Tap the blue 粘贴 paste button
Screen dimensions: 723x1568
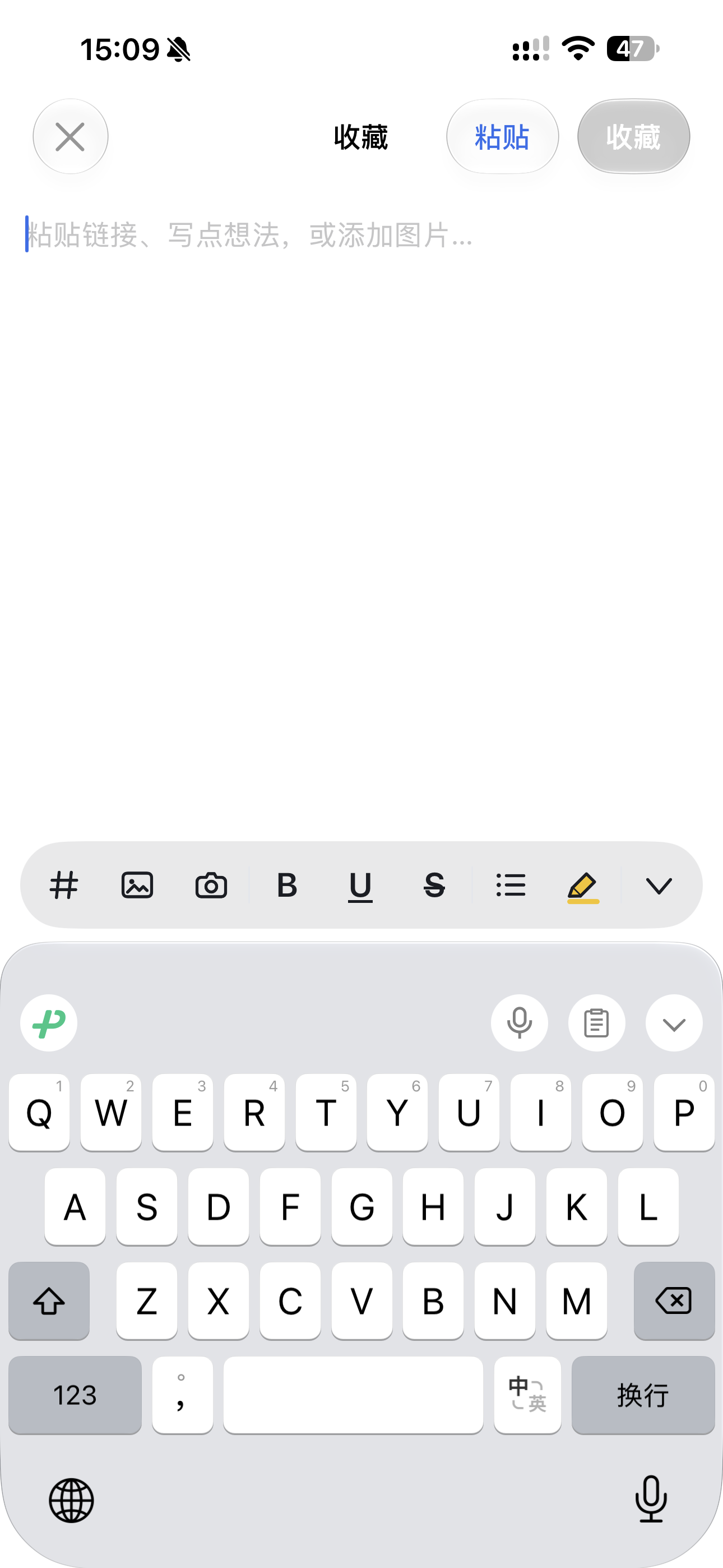click(502, 136)
